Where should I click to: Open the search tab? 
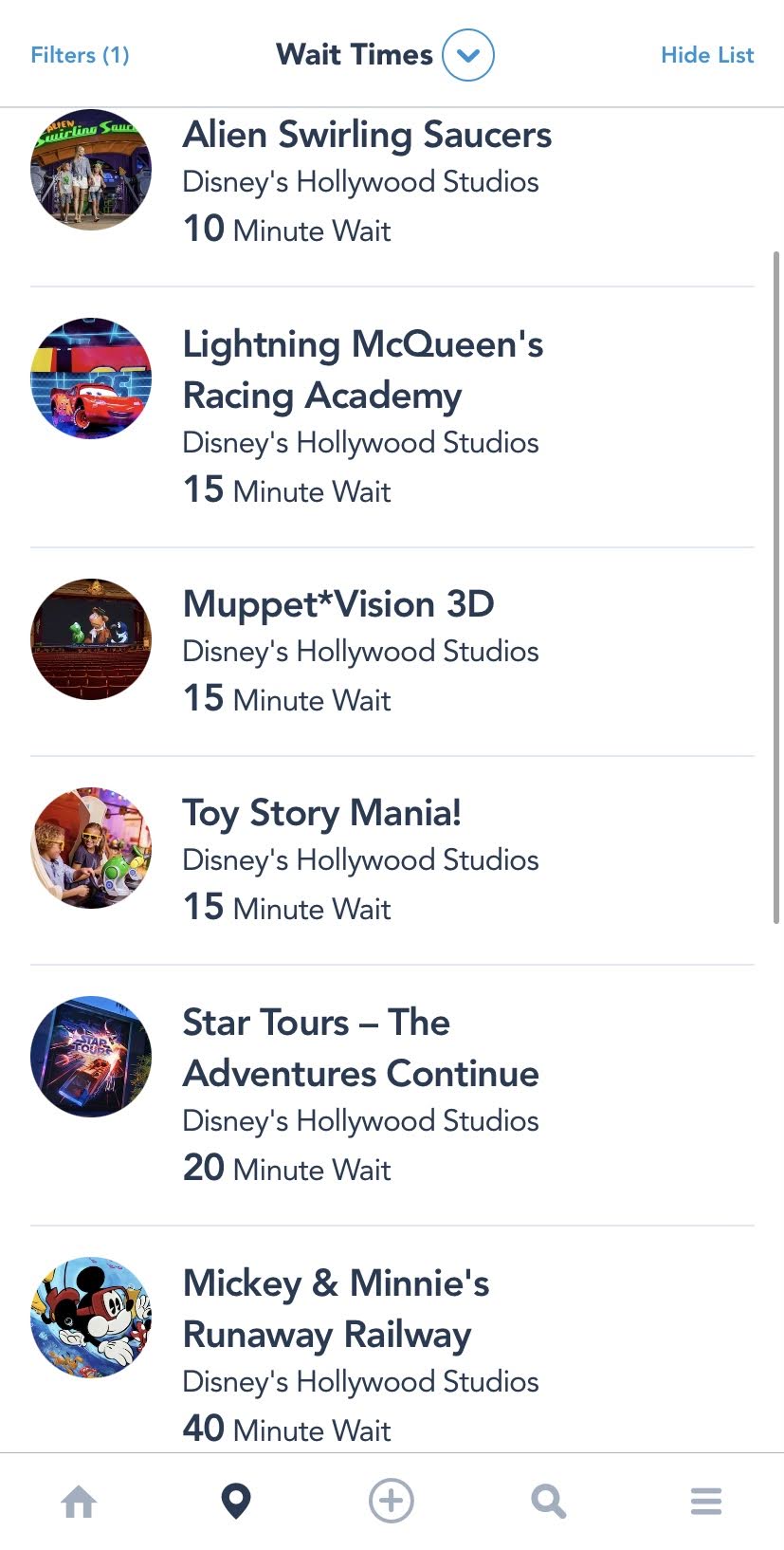tap(548, 1502)
